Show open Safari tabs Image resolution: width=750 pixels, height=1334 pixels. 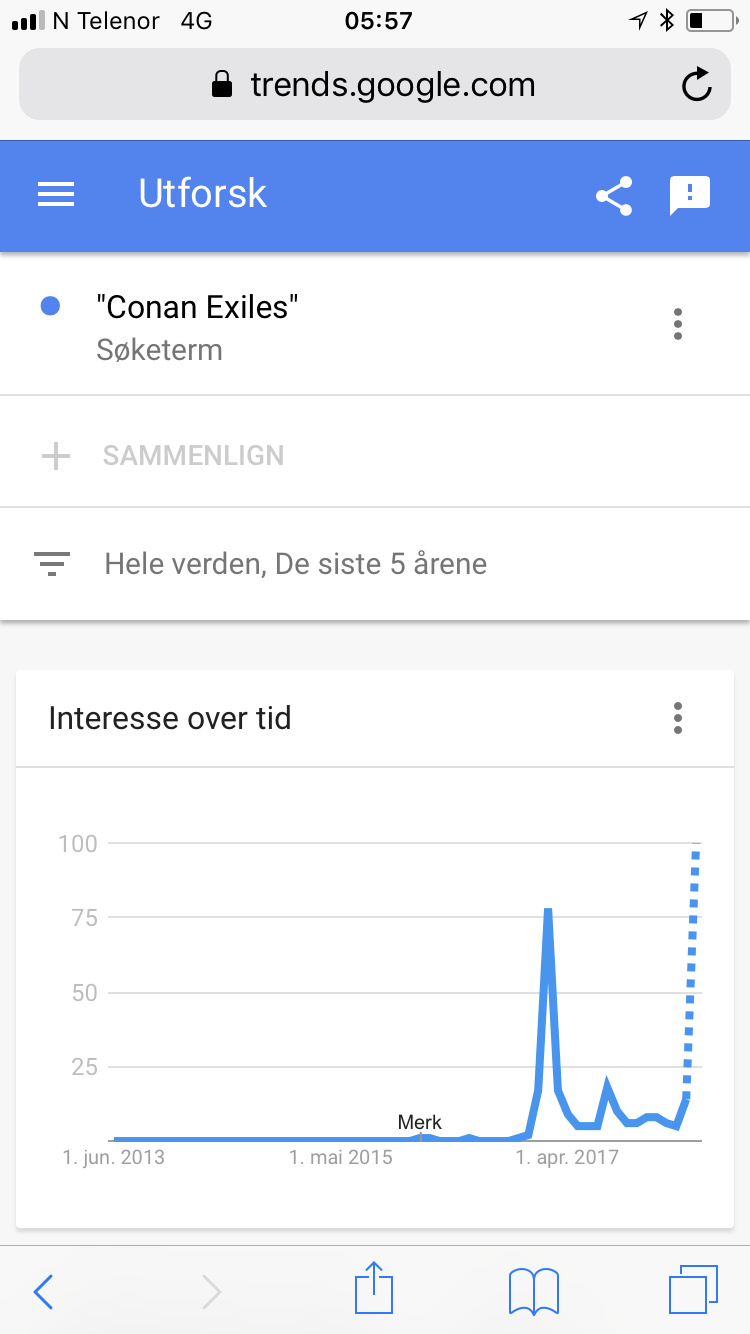pos(693,1290)
